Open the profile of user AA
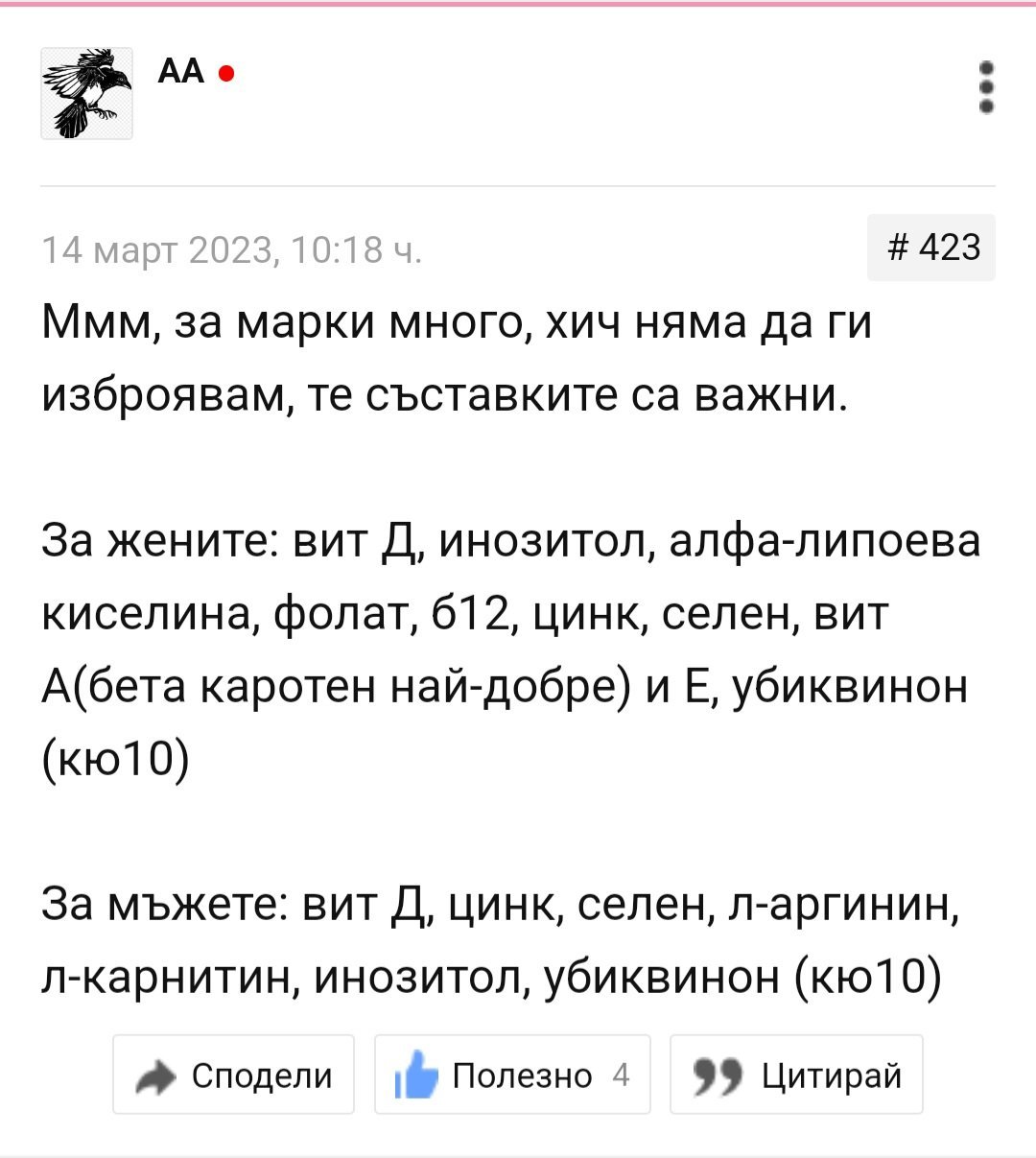The height and width of the screenshot is (1158, 1036). click(x=181, y=71)
